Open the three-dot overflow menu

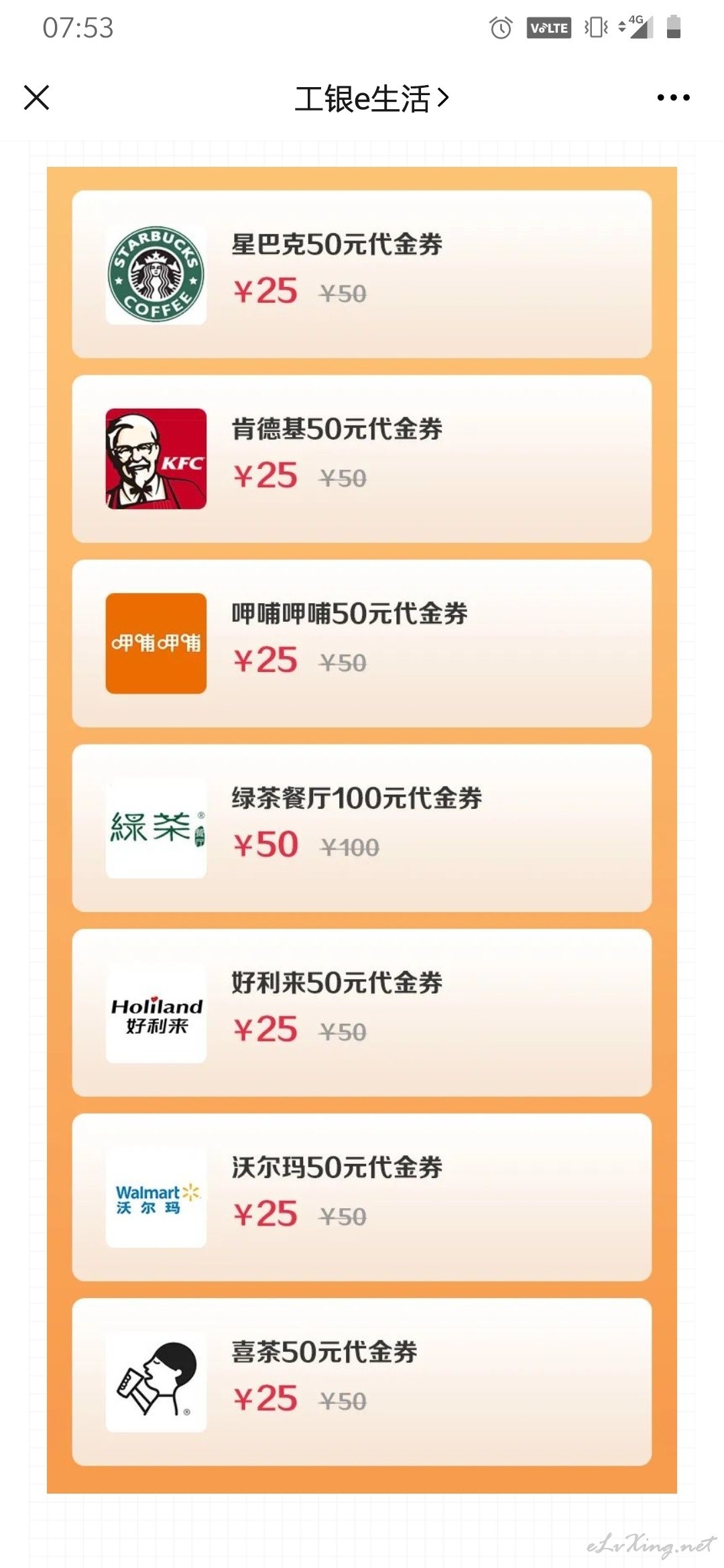pyautogui.click(x=673, y=98)
